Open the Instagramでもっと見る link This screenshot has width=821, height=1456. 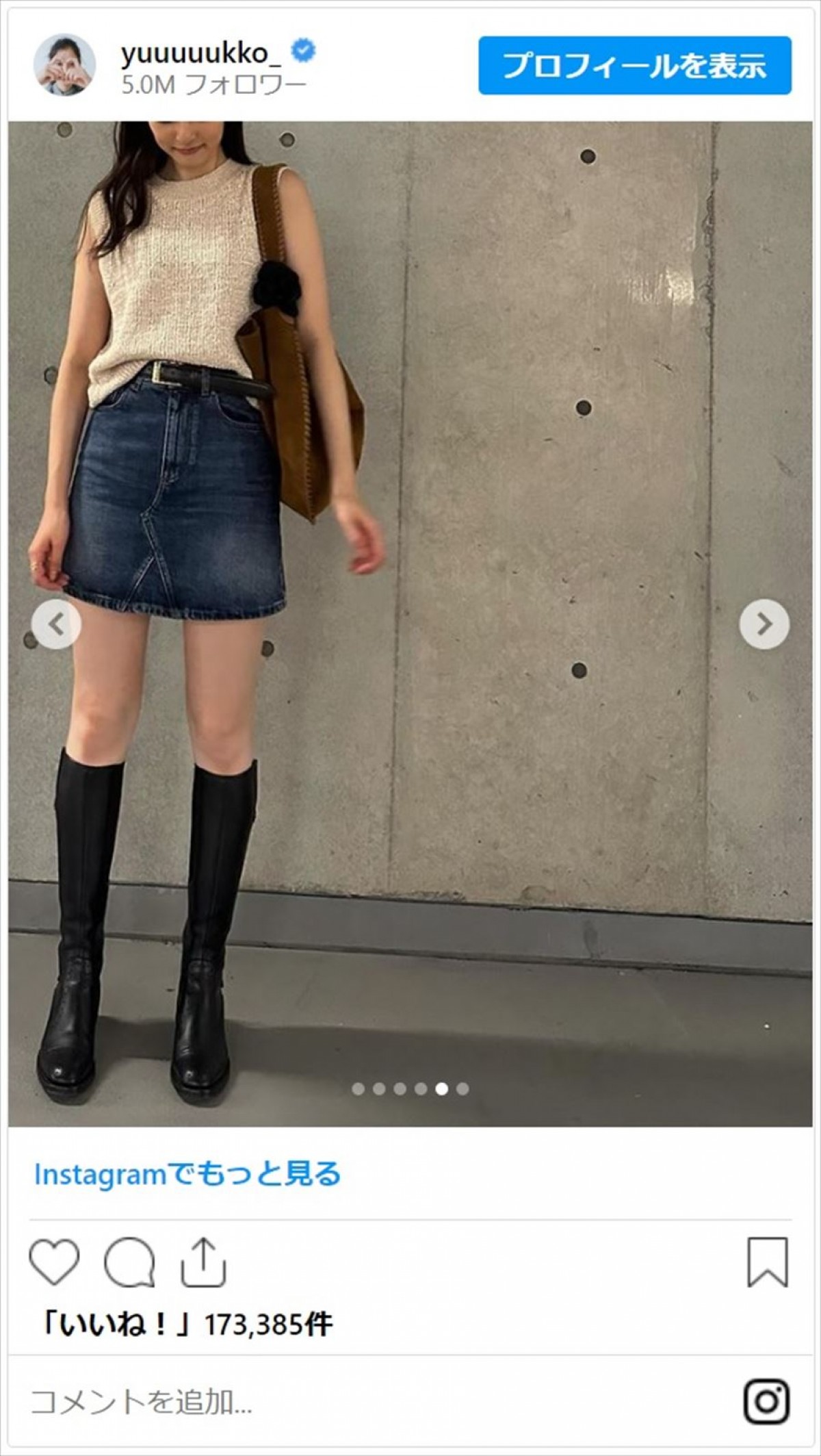[187, 1174]
